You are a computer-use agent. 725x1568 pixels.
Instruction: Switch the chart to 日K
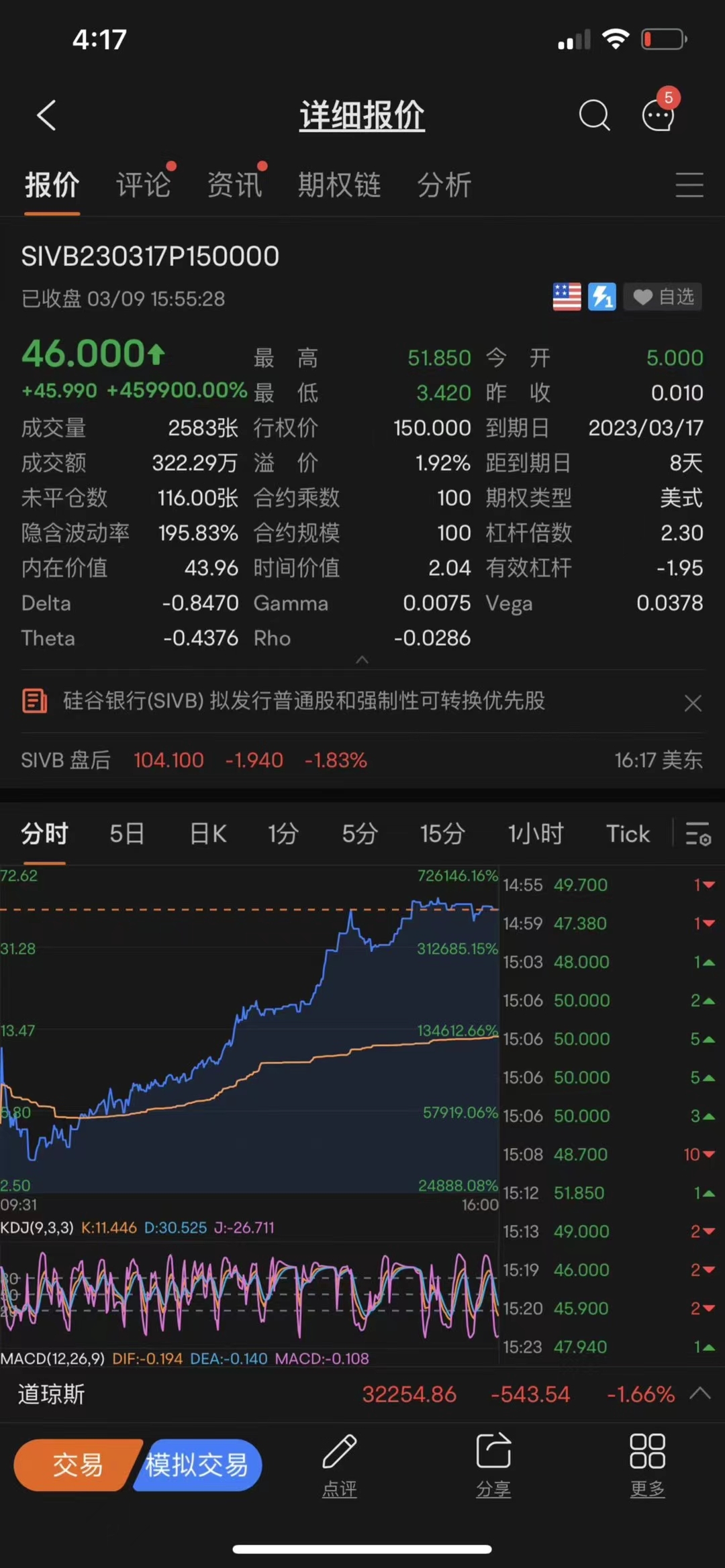tap(208, 834)
